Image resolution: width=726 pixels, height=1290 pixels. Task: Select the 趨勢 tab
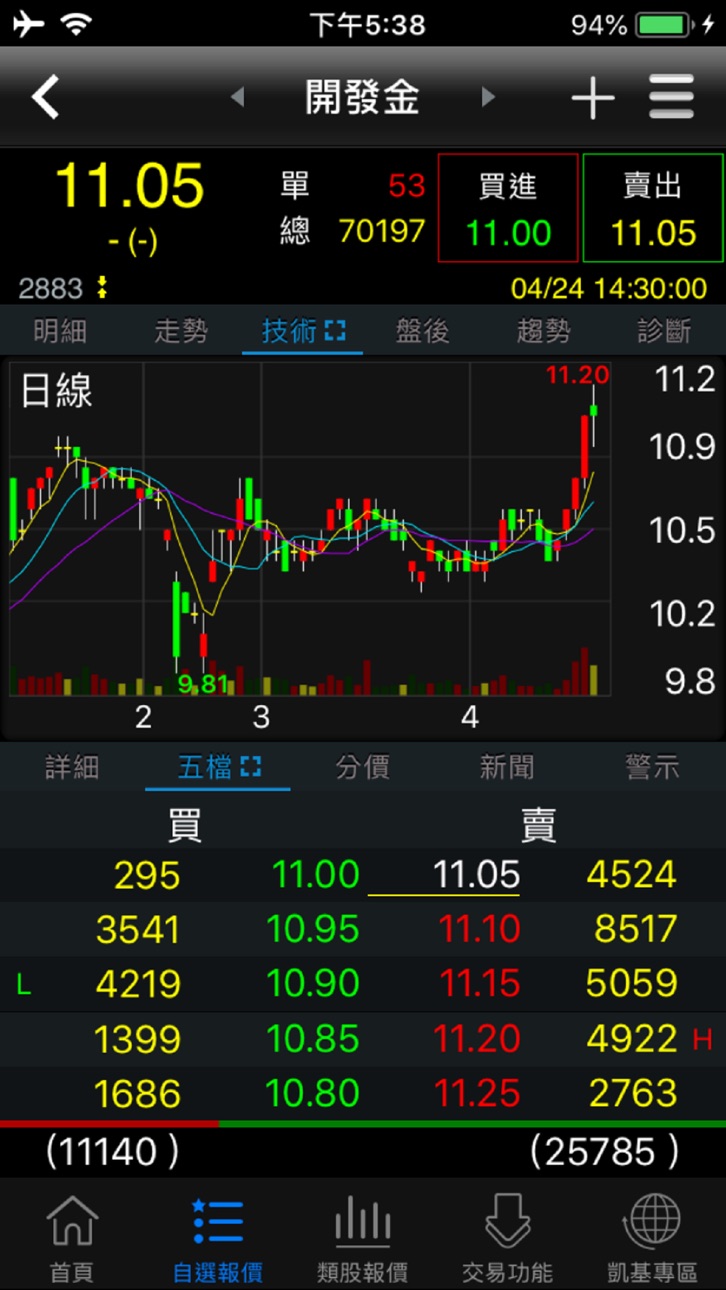tap(544, 331)
